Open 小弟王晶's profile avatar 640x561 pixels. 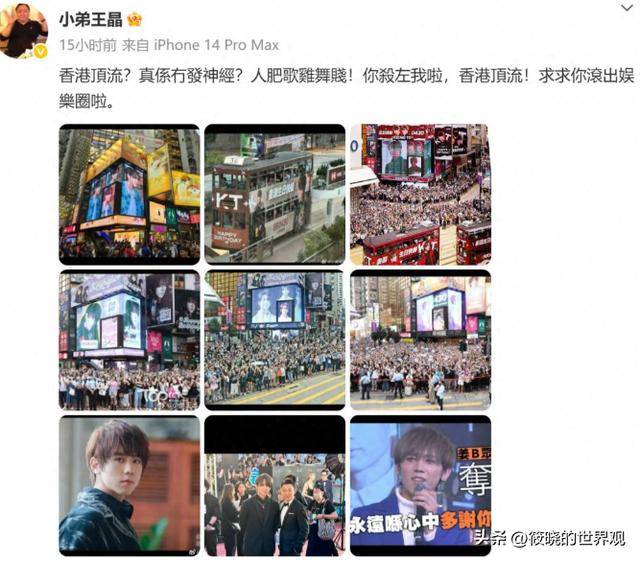(x=24, y=30)
